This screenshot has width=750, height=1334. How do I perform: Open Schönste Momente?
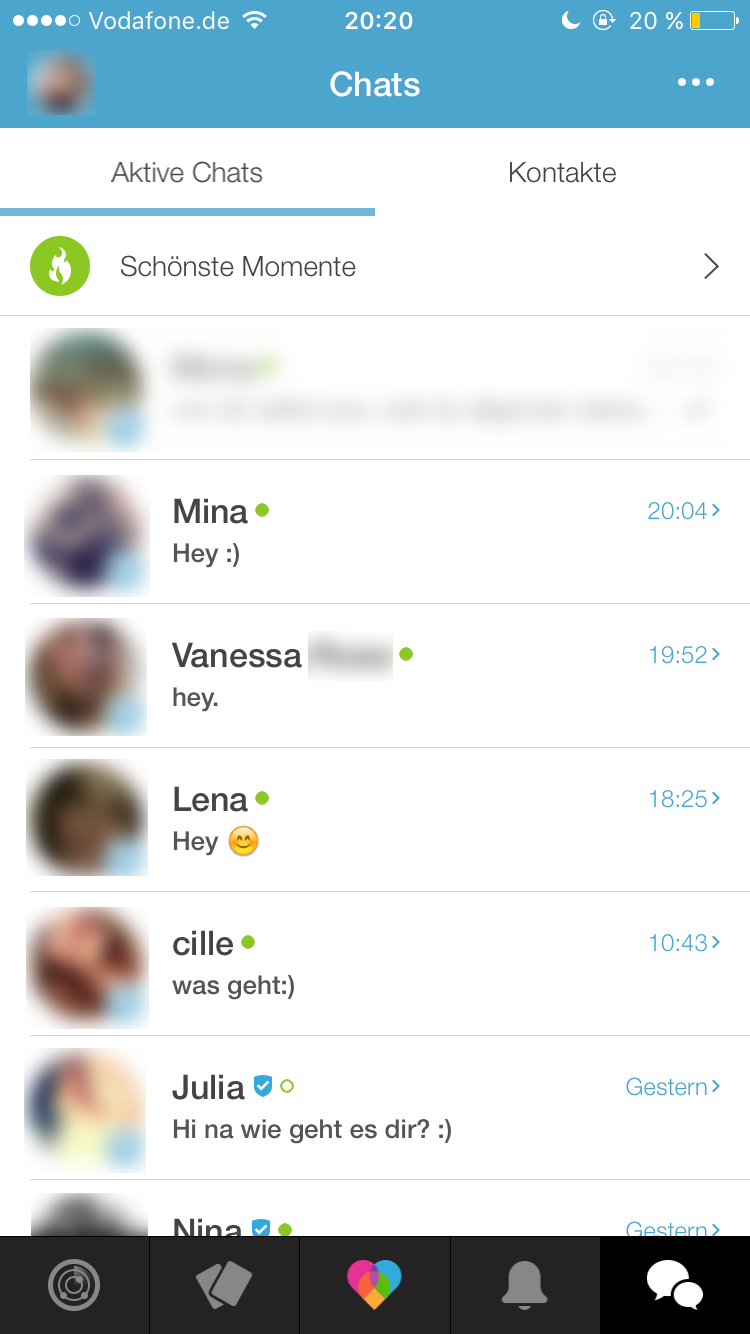(x=375, y=267)
